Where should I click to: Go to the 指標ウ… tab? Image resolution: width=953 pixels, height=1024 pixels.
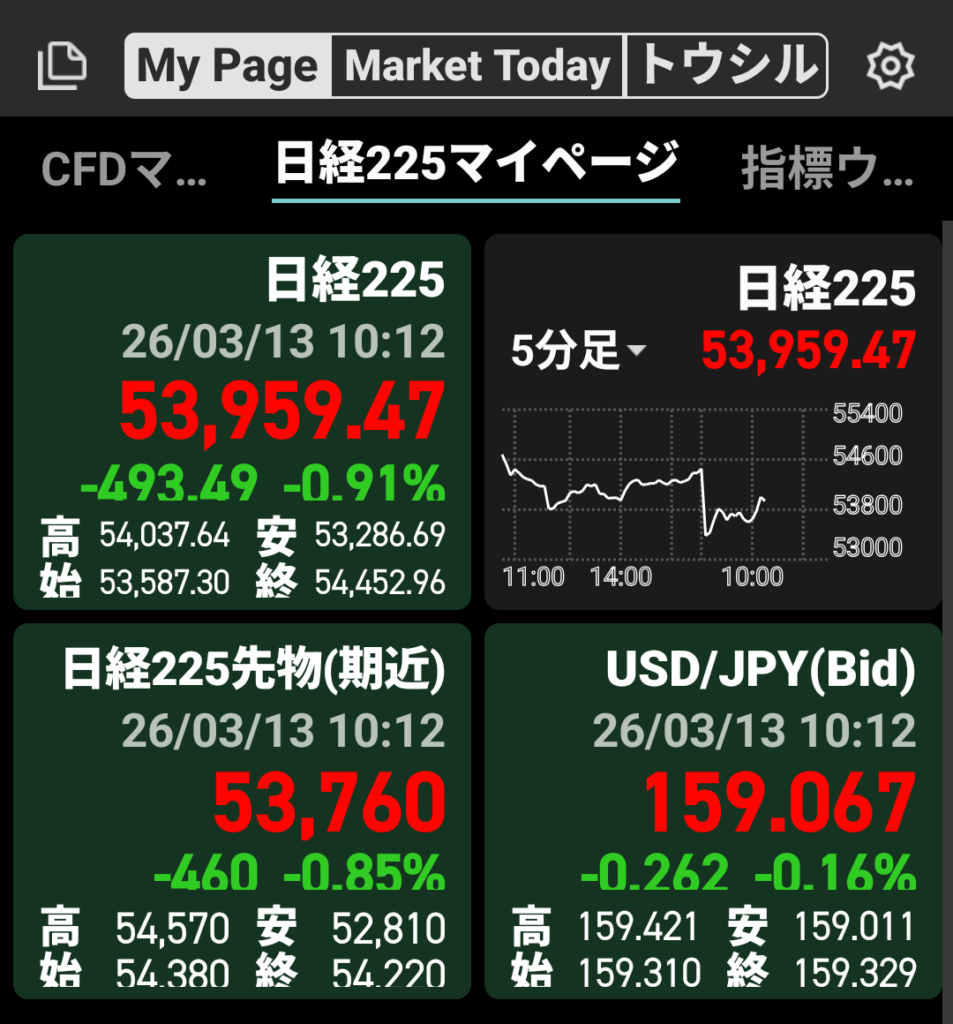[x=827, y=170]
